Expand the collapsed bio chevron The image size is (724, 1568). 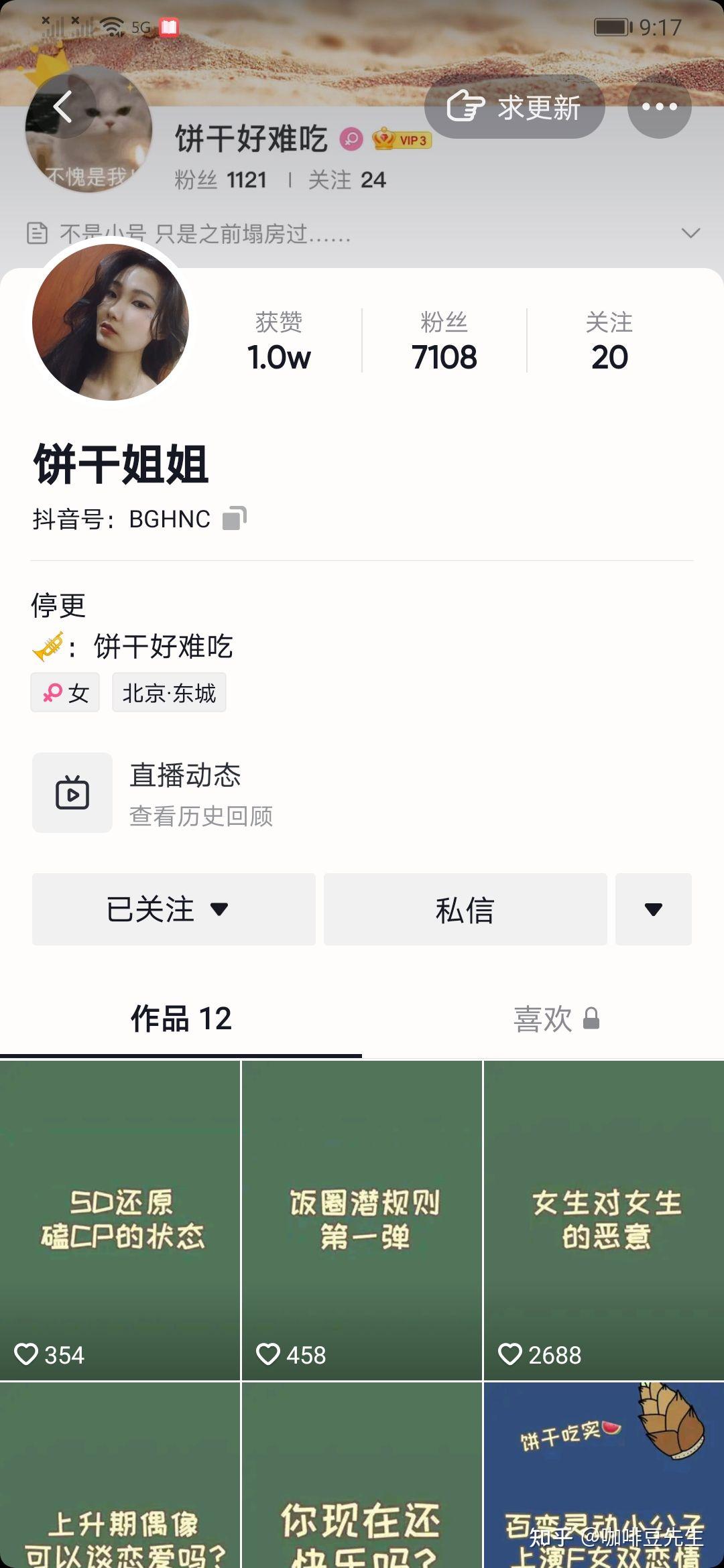(690, 233)
